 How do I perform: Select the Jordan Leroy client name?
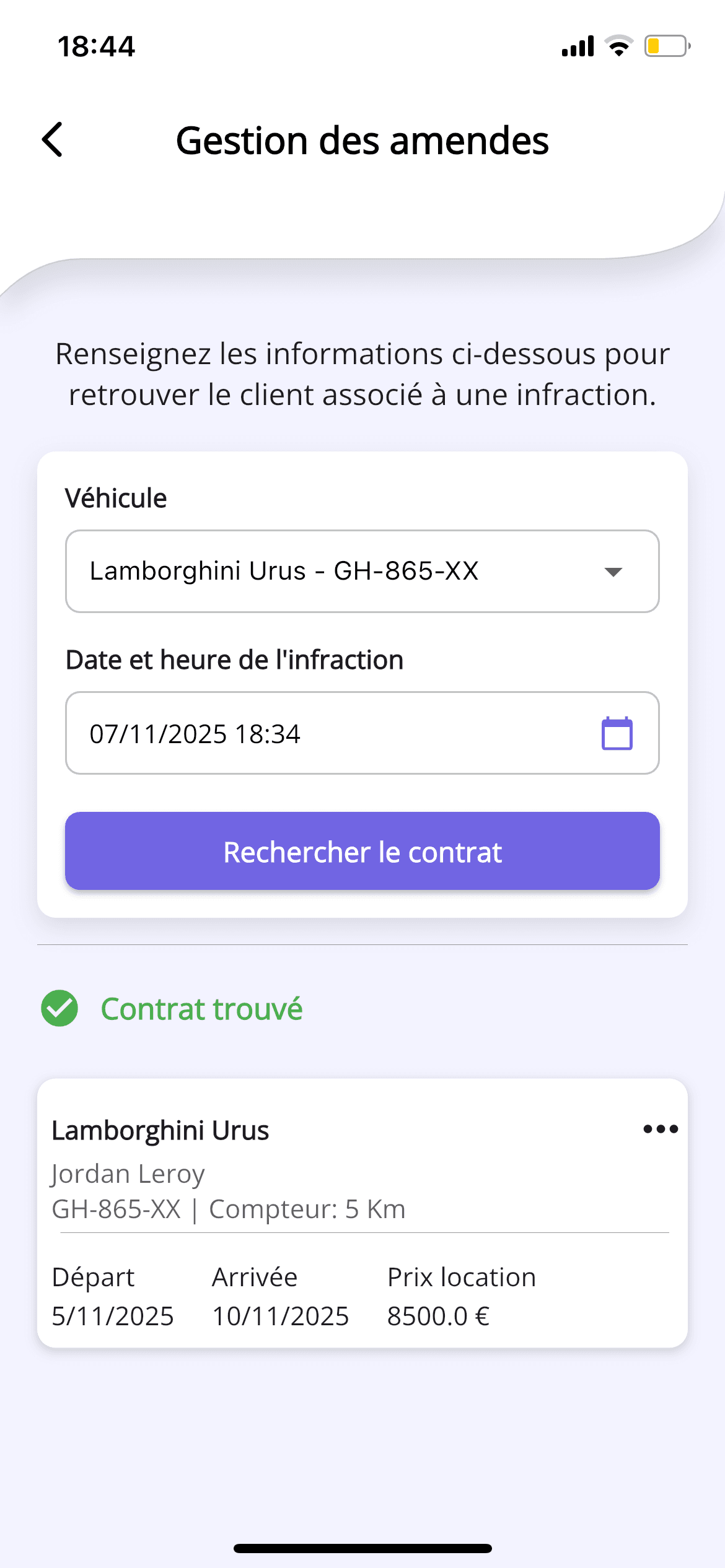click(x=128, y=1172)
